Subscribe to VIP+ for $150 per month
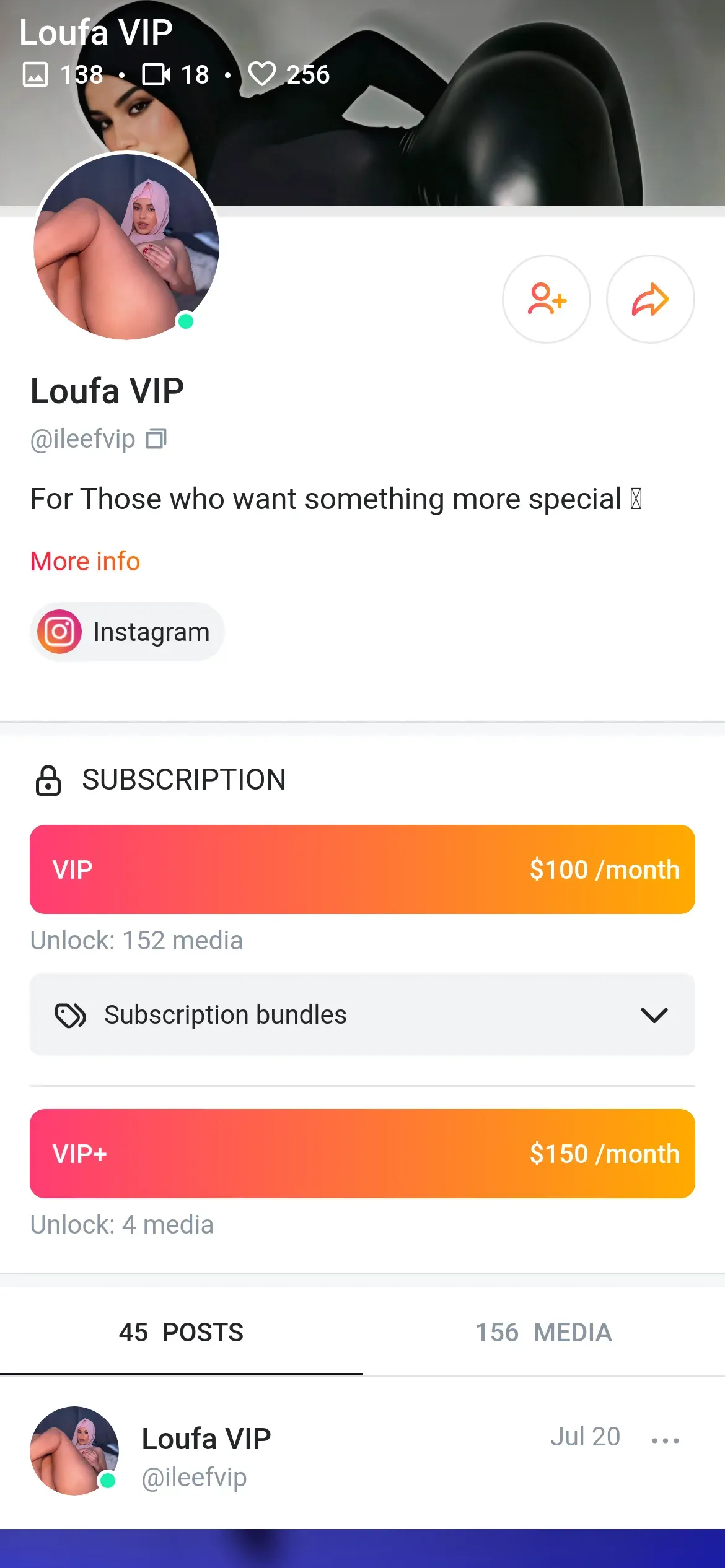Viewport: 725px width, 1568px height. [x=362, y=1154]
